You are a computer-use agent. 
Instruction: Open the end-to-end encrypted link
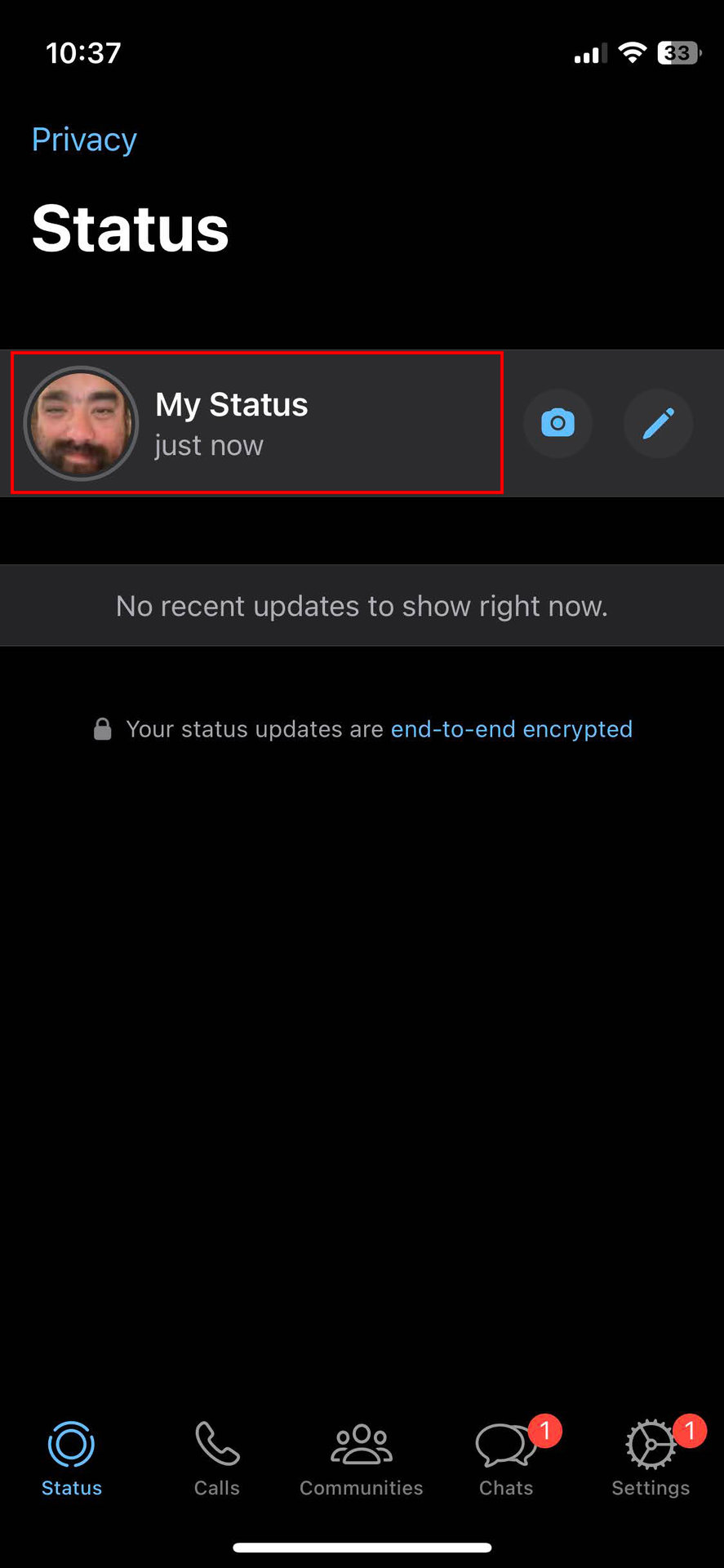512,729
